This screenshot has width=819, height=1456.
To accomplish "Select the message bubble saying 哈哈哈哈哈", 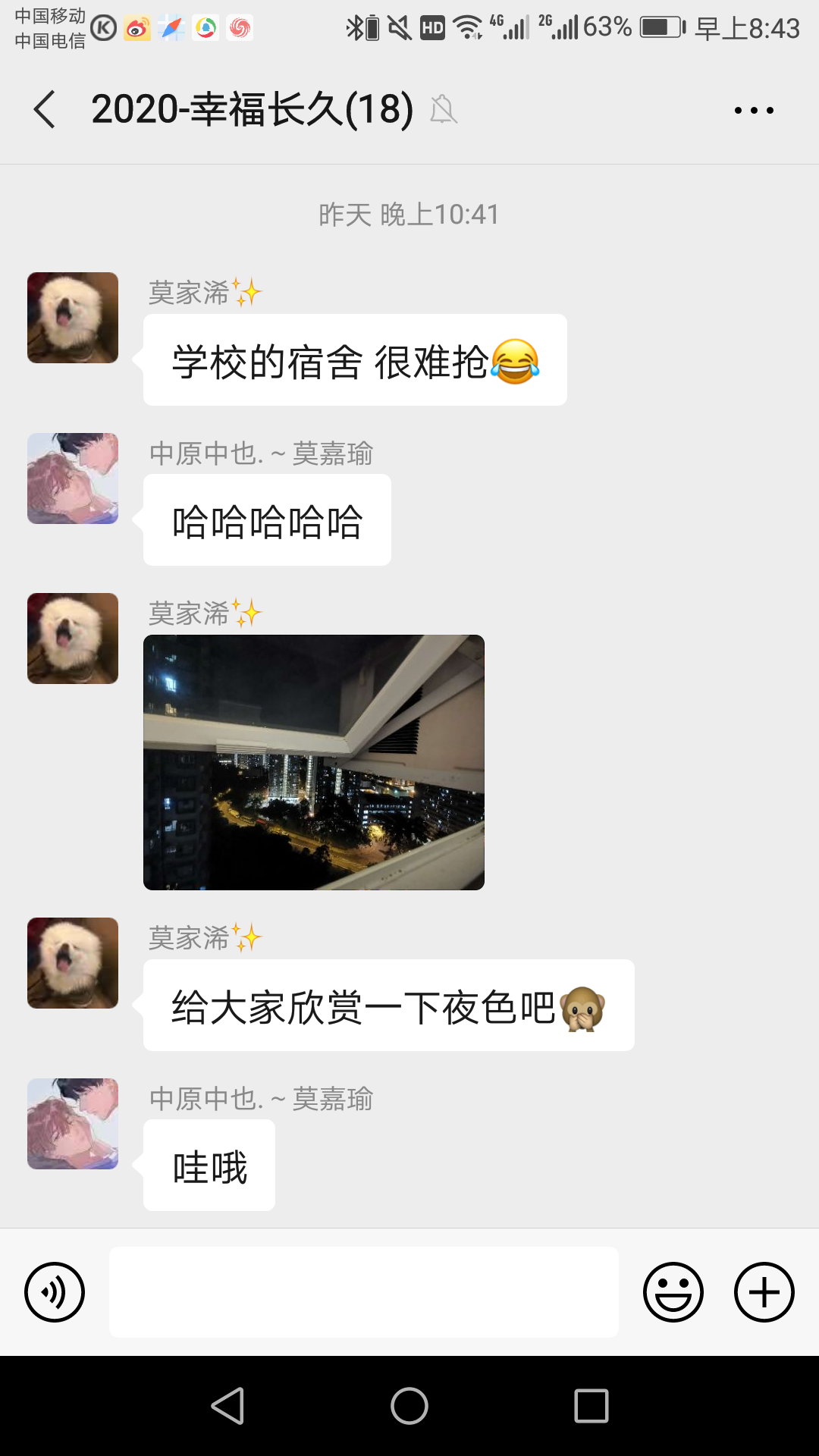I will (267, 519).
